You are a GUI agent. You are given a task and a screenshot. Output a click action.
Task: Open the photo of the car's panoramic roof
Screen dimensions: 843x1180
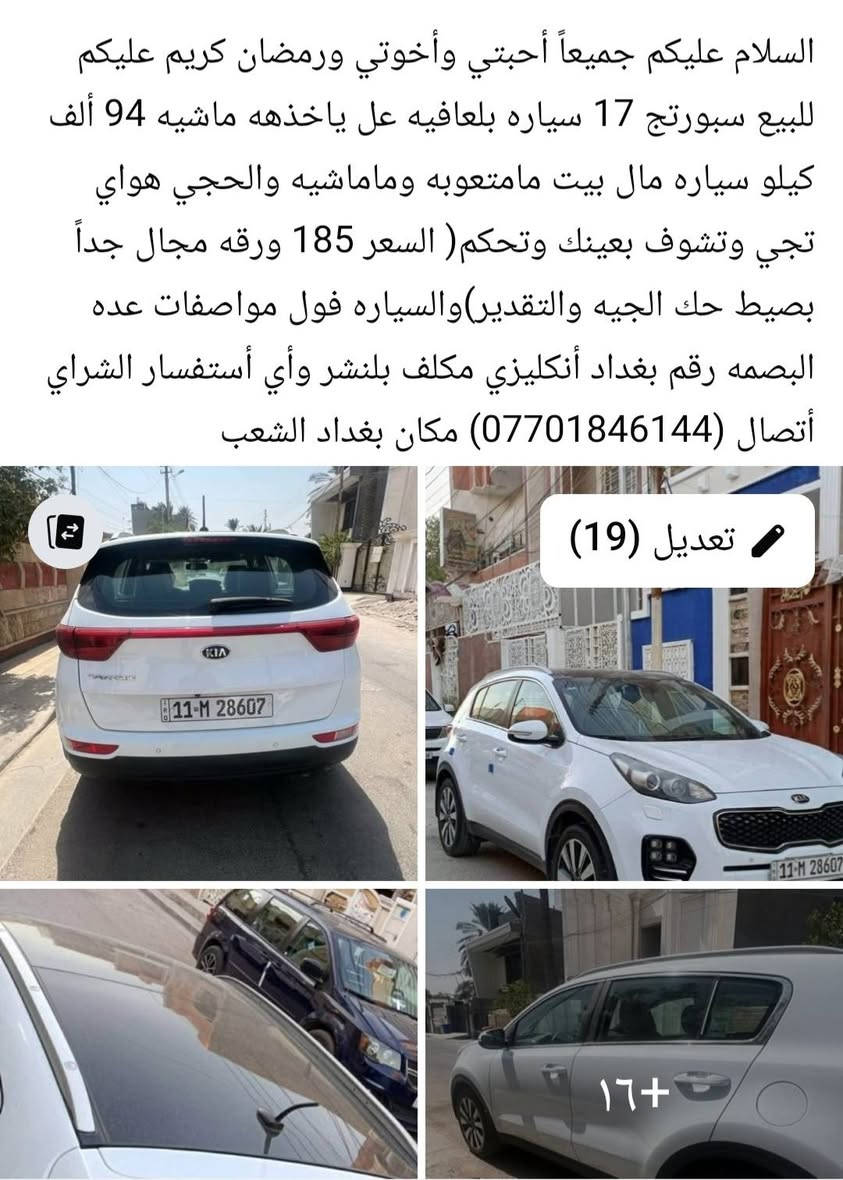tap(208, 1033)
